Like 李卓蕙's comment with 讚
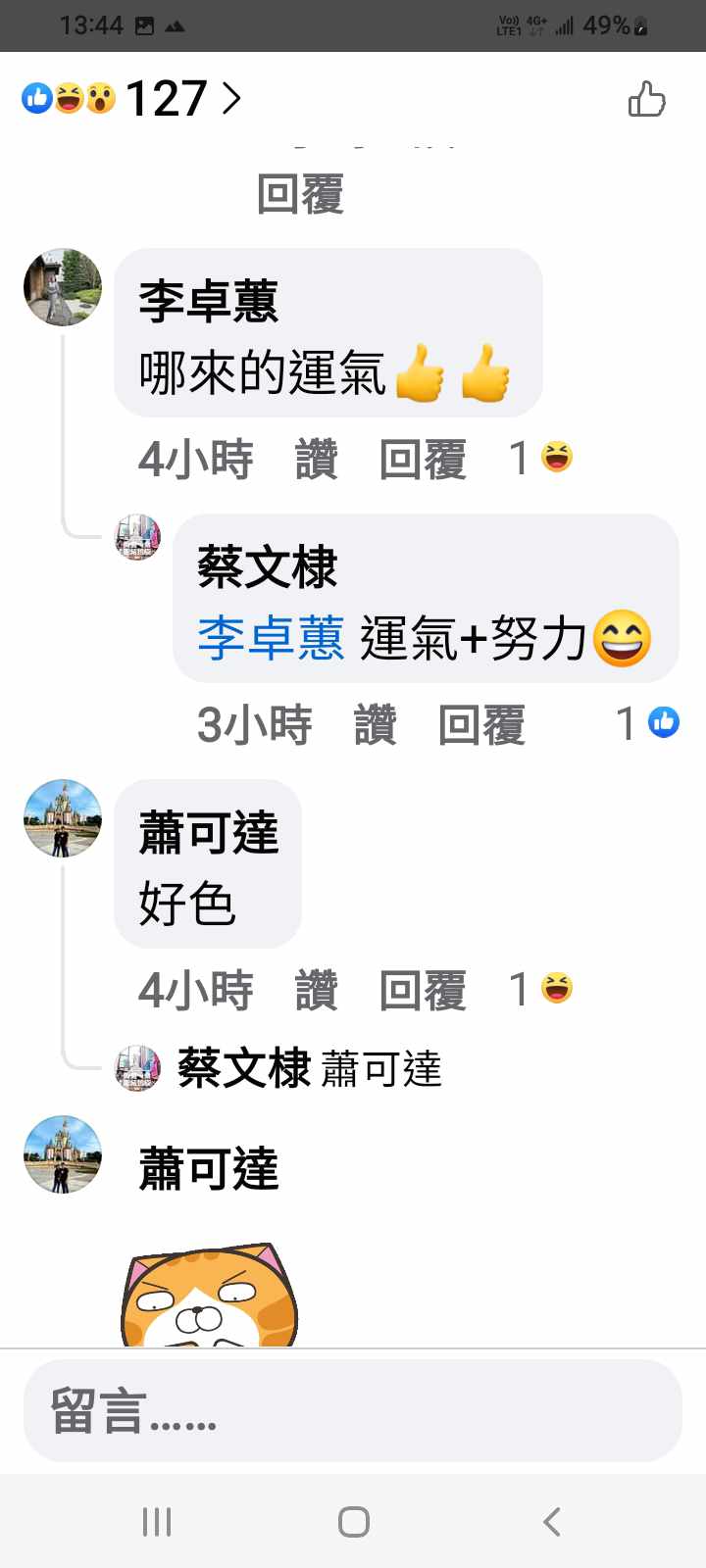The height and width of the screenshot is (1568, 706). (316, 460)
